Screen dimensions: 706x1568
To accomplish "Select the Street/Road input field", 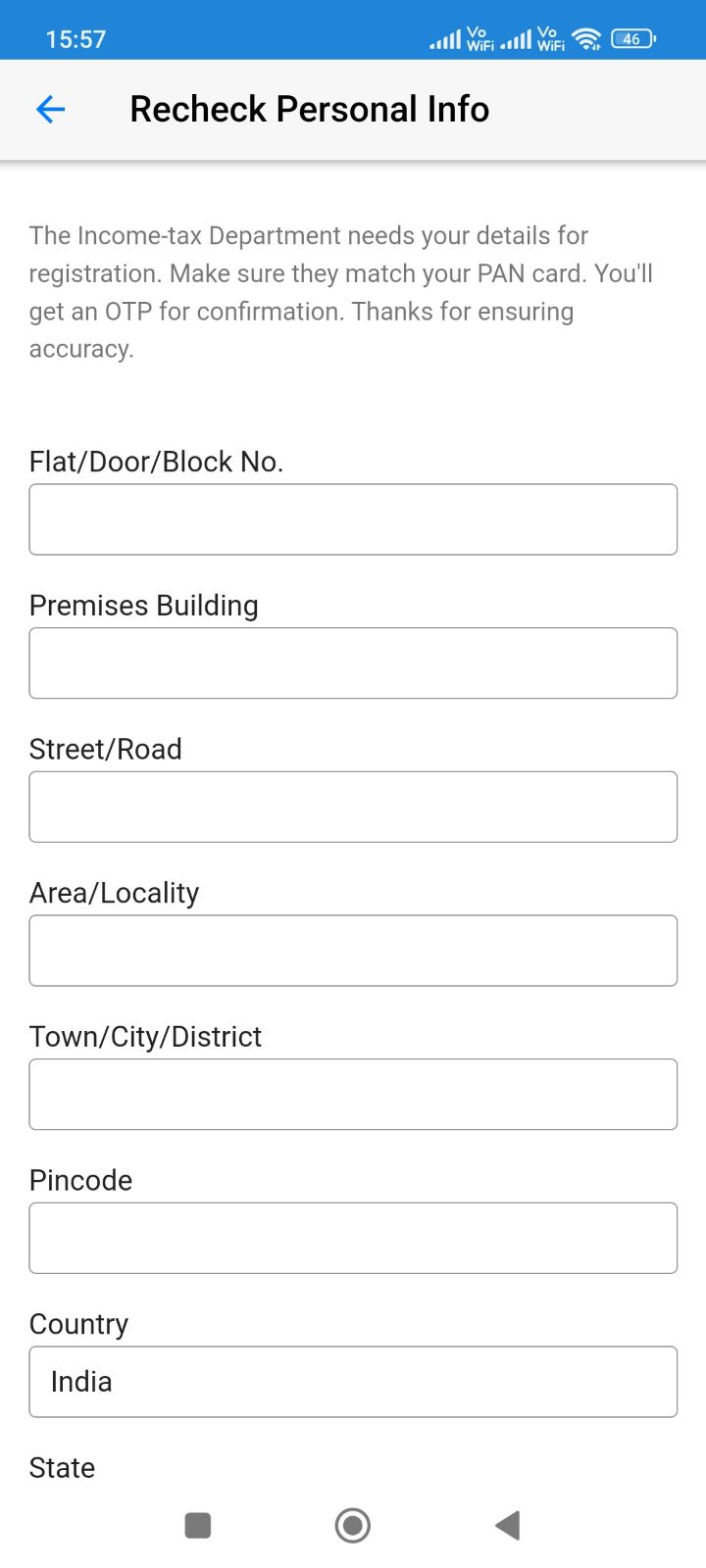I will pos(353,807).
